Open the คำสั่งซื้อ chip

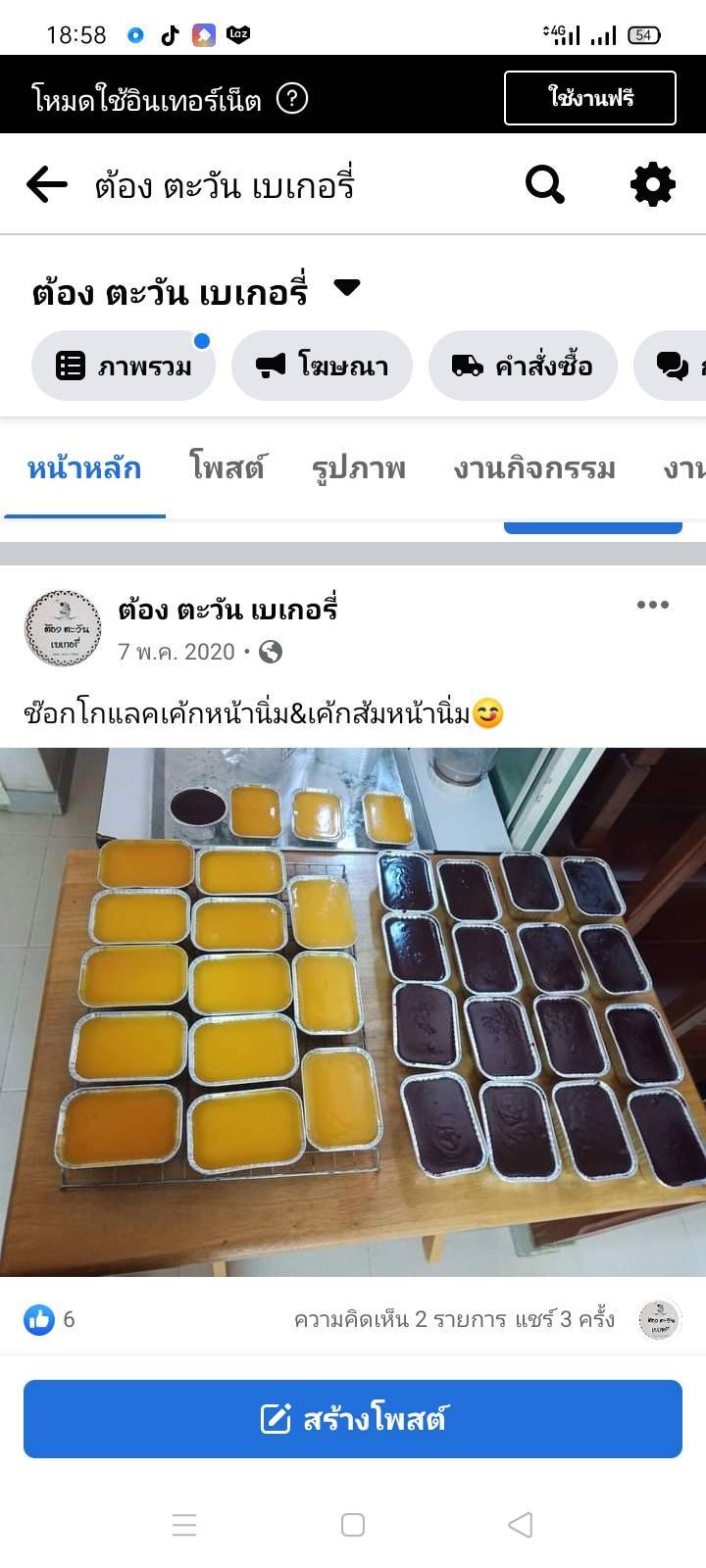coord(523,367)
